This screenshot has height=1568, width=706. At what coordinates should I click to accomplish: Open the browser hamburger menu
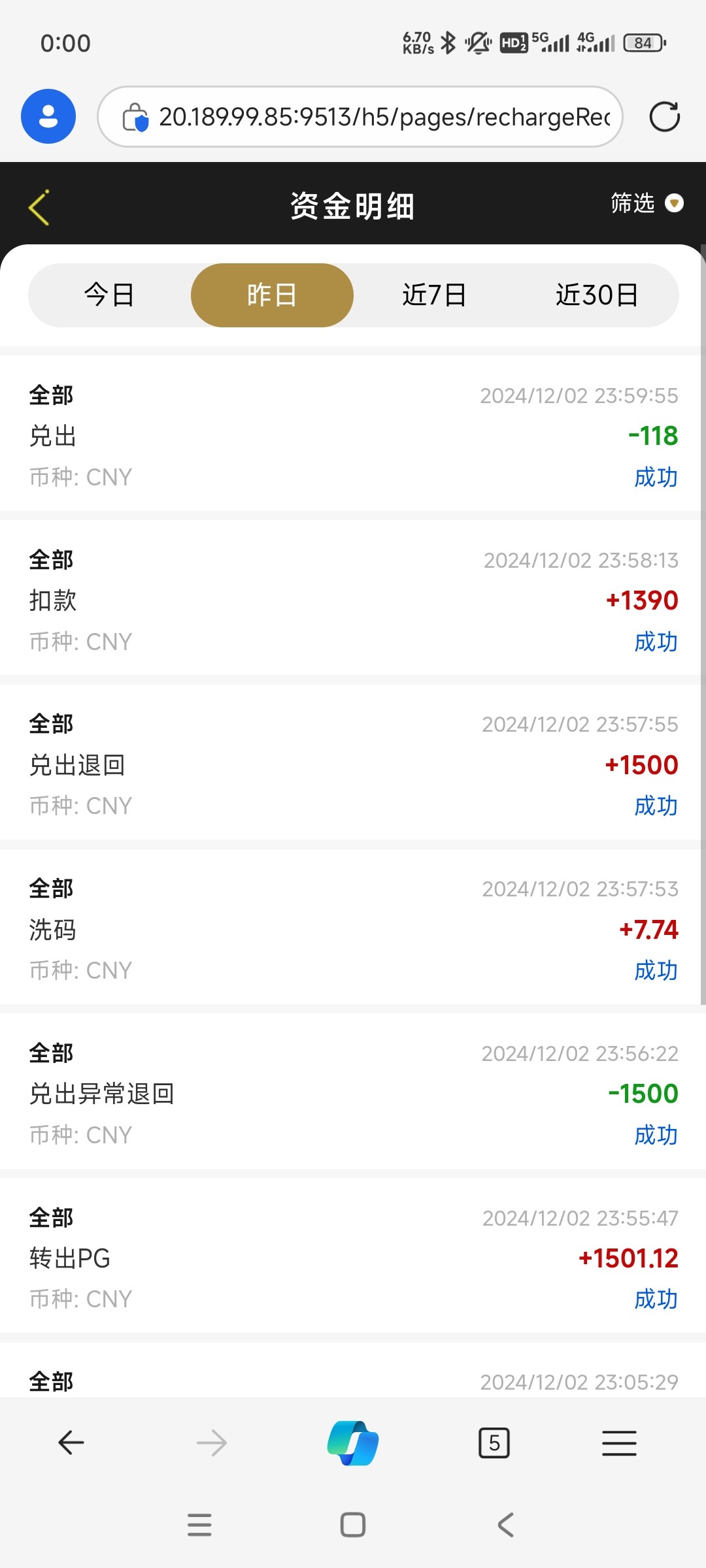tap(619, 1444)
